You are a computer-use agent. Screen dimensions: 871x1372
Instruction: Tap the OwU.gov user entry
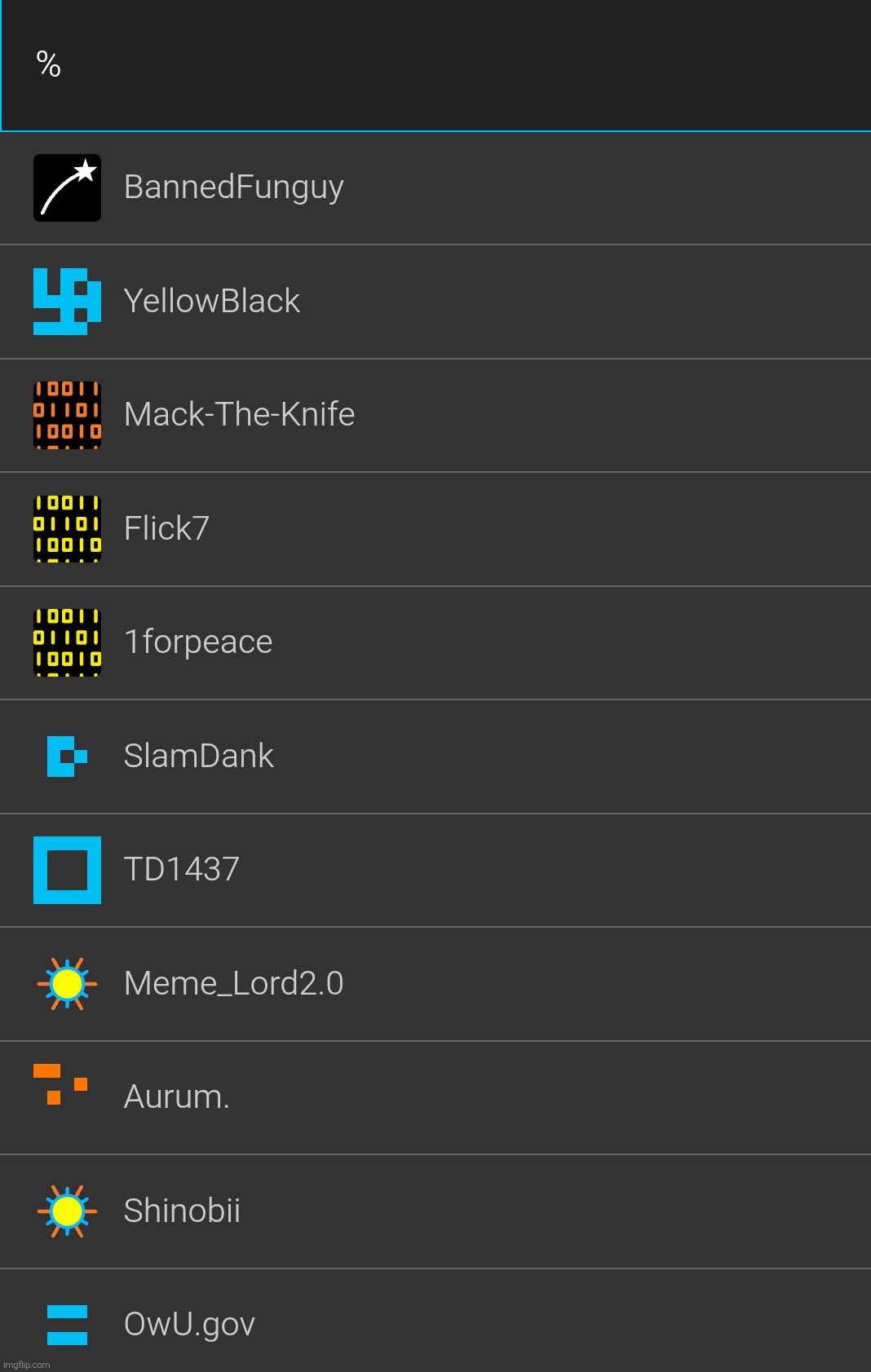(x=189, y=1324)
